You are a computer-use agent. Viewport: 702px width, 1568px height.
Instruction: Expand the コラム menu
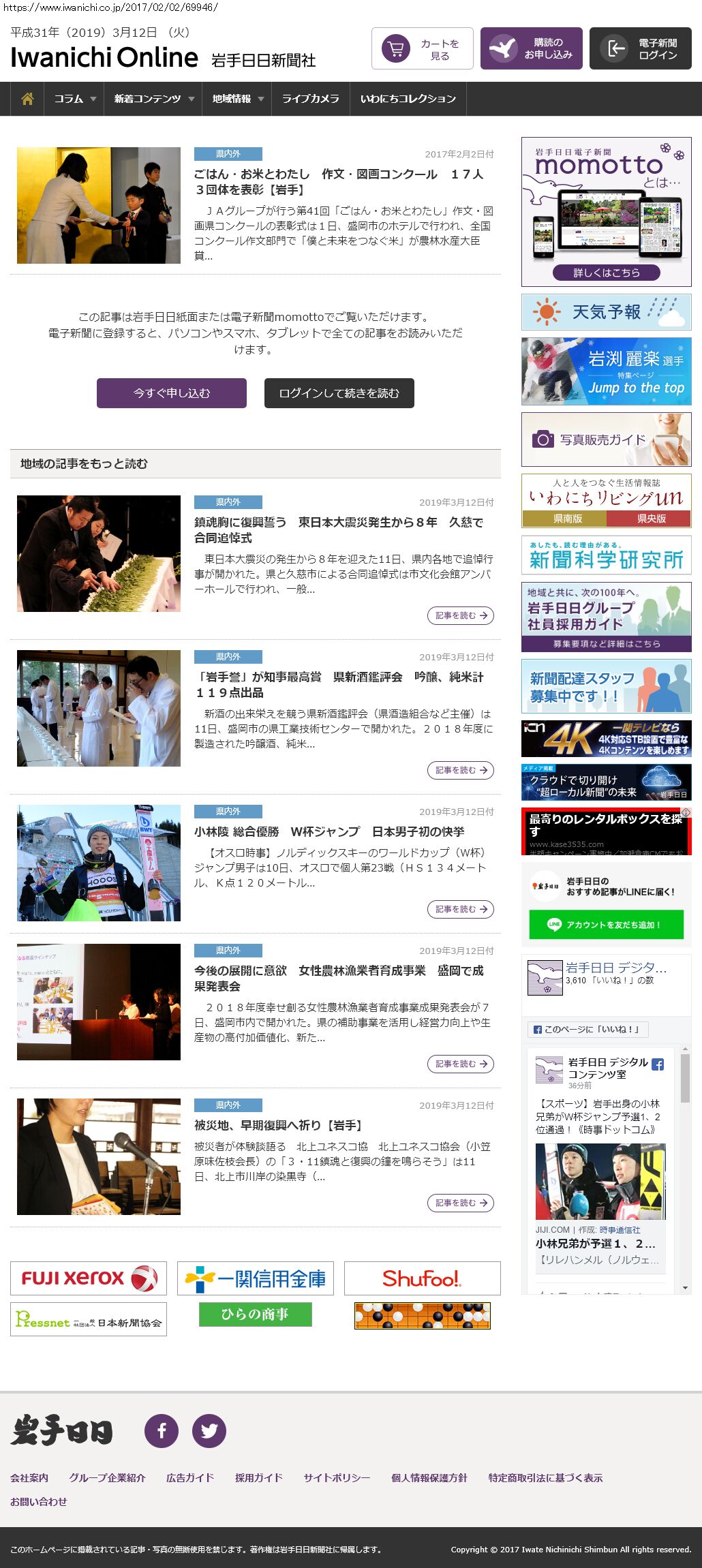click(74, 99)
